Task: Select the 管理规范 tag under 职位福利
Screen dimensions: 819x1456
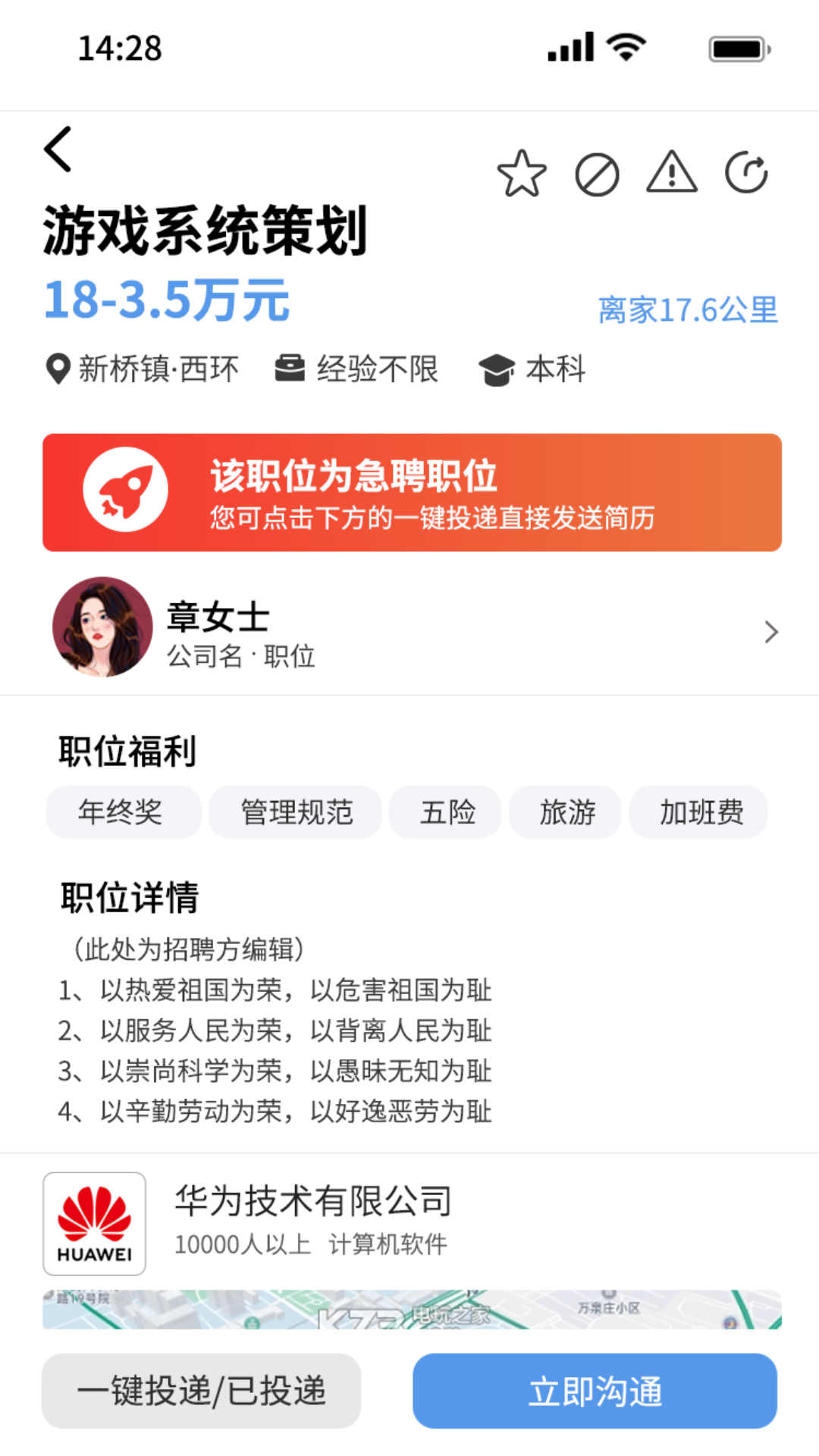Action: 296,812
